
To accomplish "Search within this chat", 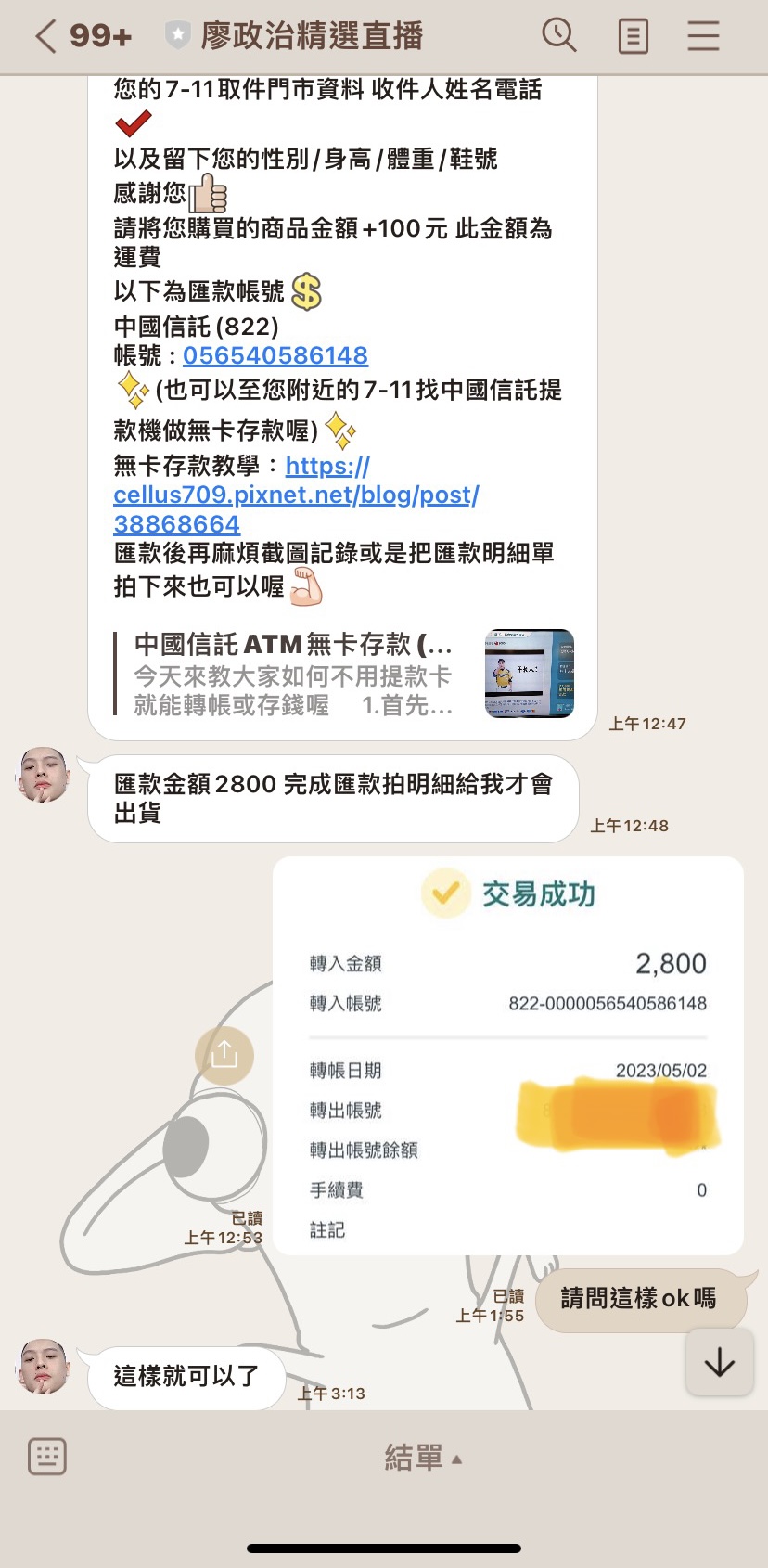I will (x=558, y=36).
